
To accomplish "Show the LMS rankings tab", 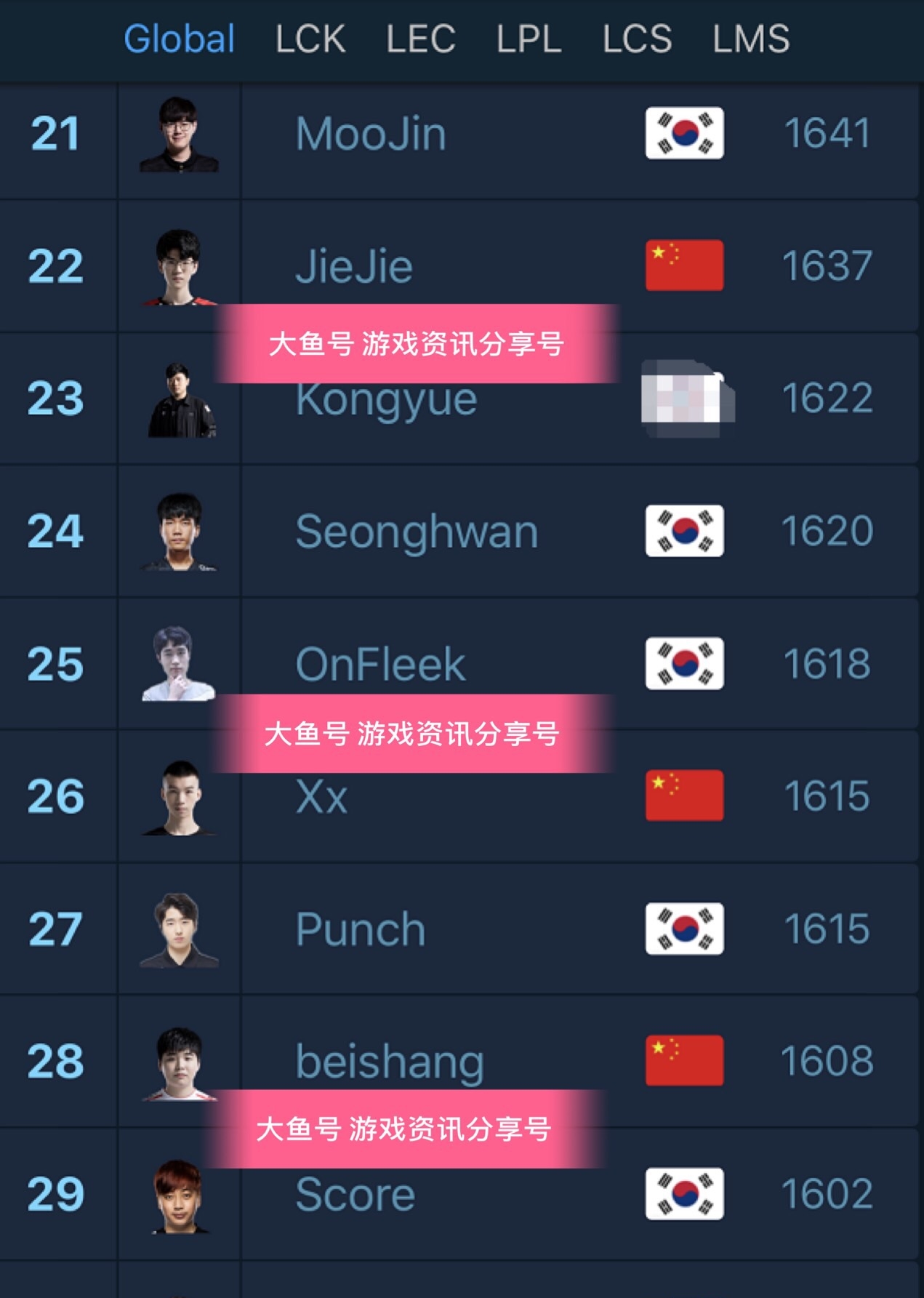I will coord(750,39).
